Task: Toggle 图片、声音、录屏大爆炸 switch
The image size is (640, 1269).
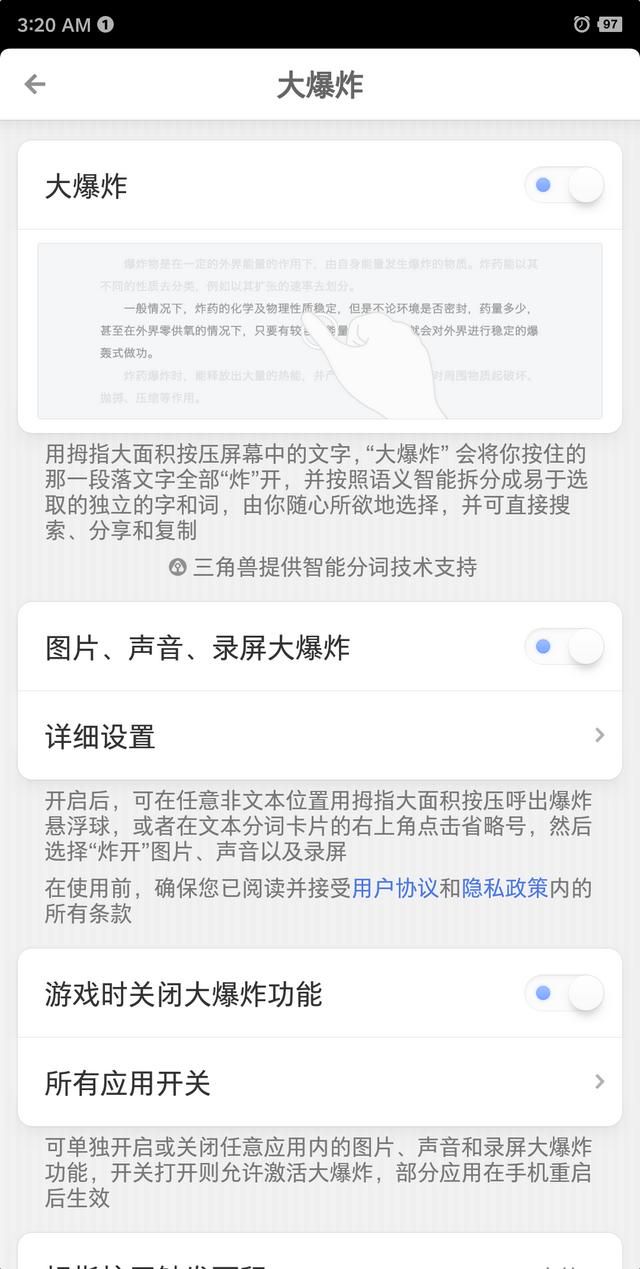Action: (x=565, y=647)
